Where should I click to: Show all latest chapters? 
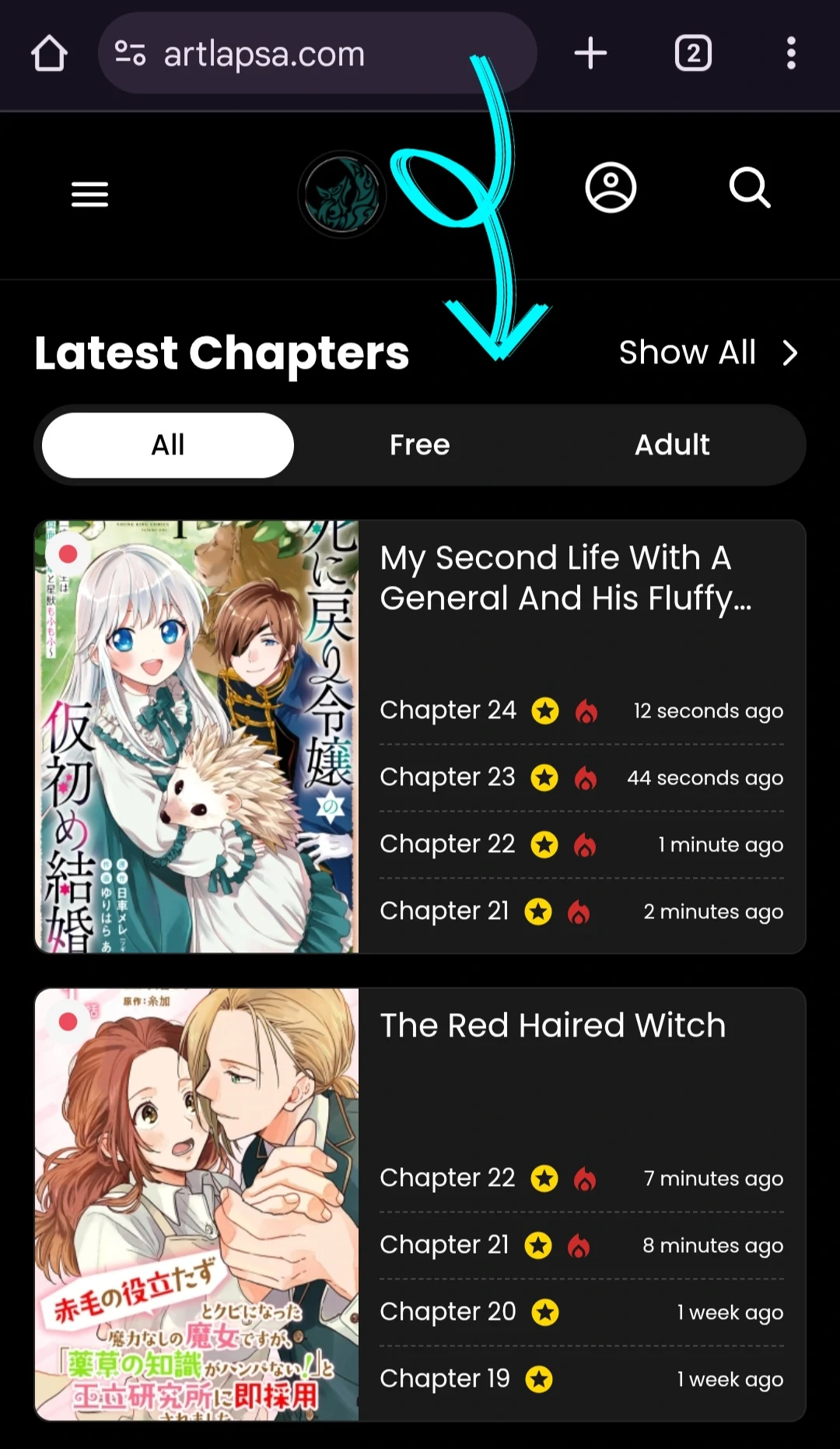tap(708, 353)
